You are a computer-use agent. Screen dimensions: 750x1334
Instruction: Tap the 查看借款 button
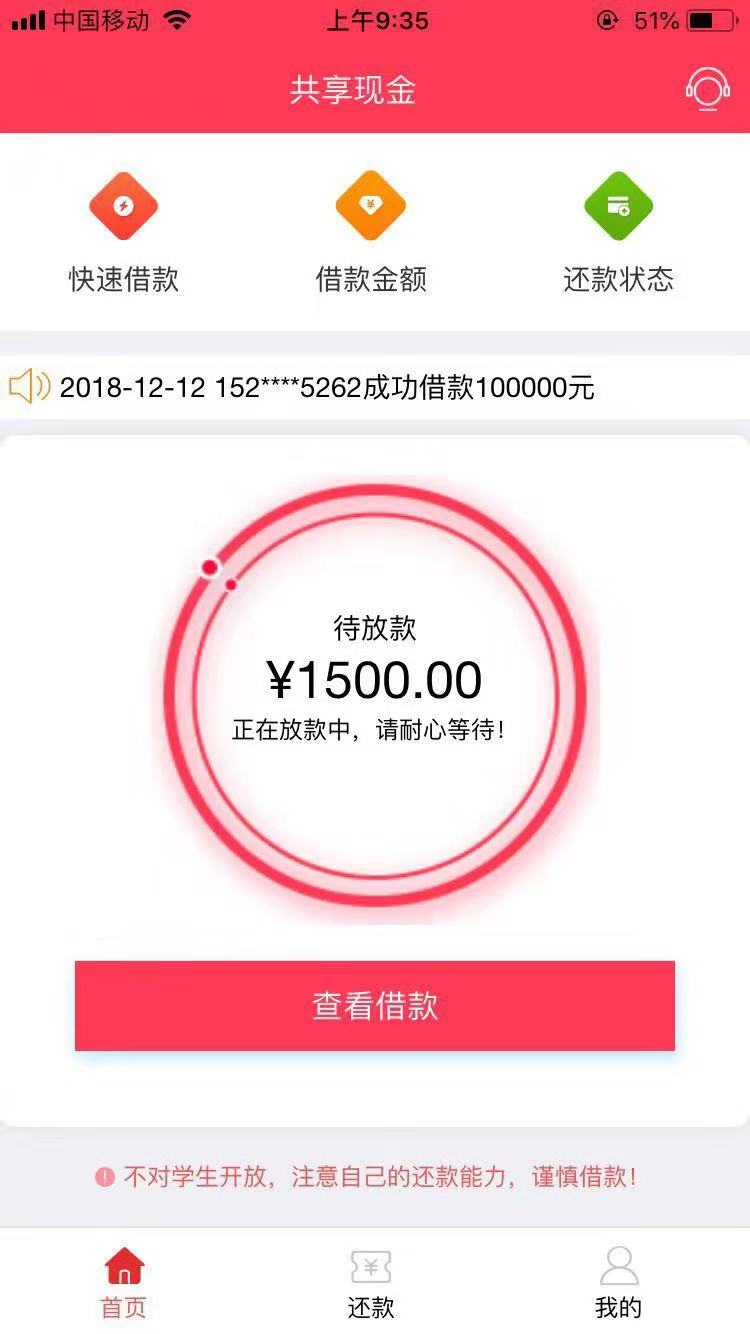point(375,1006)
